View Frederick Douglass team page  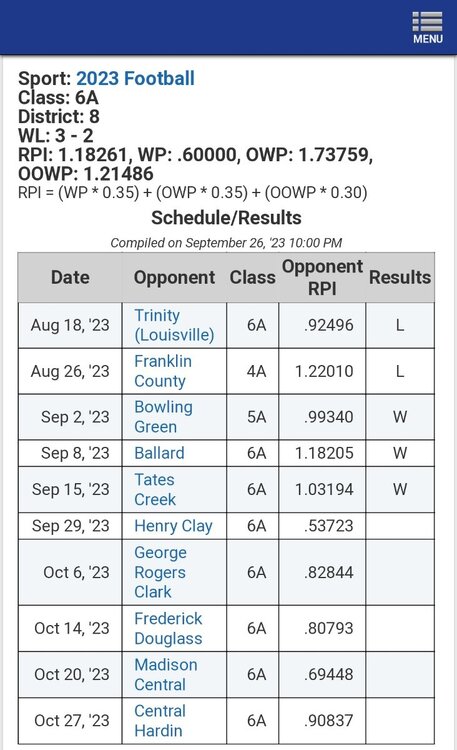click(x=168, y=629)
